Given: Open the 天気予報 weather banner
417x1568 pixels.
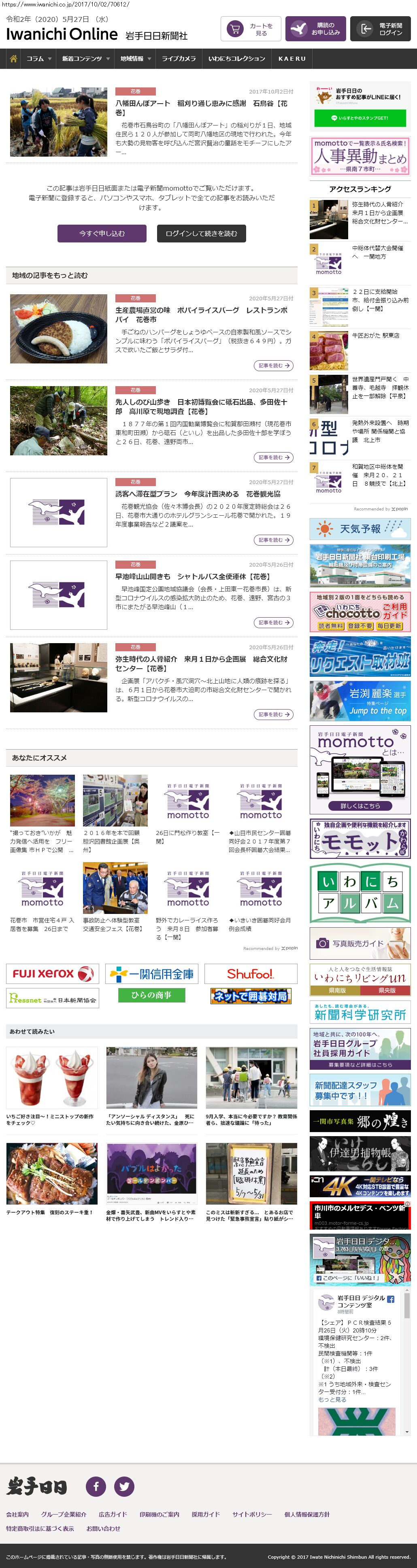Looking at the screenshot, I should click(x=360, y=529).
